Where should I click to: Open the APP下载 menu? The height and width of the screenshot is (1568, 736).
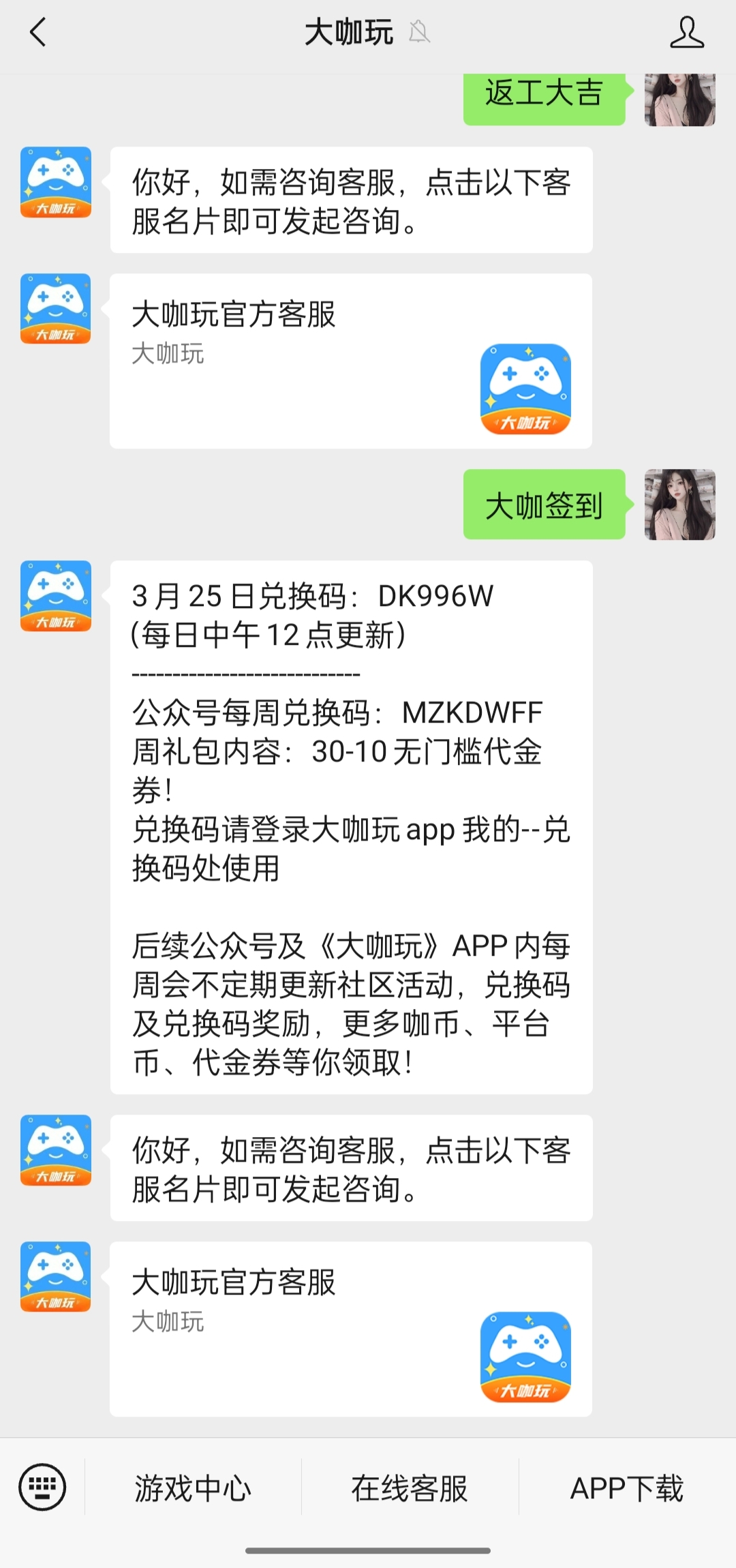point(627,1488)
